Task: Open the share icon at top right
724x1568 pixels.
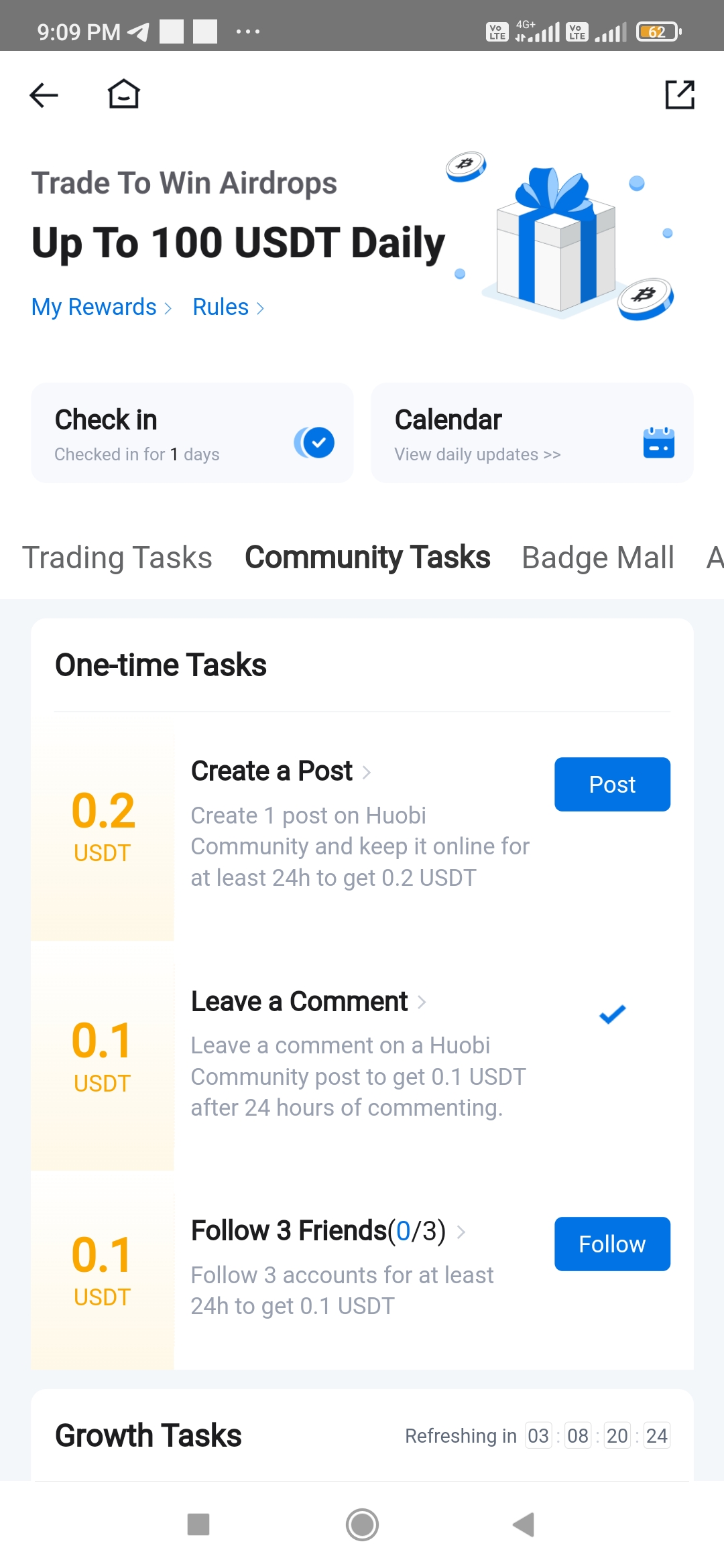Action: (x=680, y=94)
